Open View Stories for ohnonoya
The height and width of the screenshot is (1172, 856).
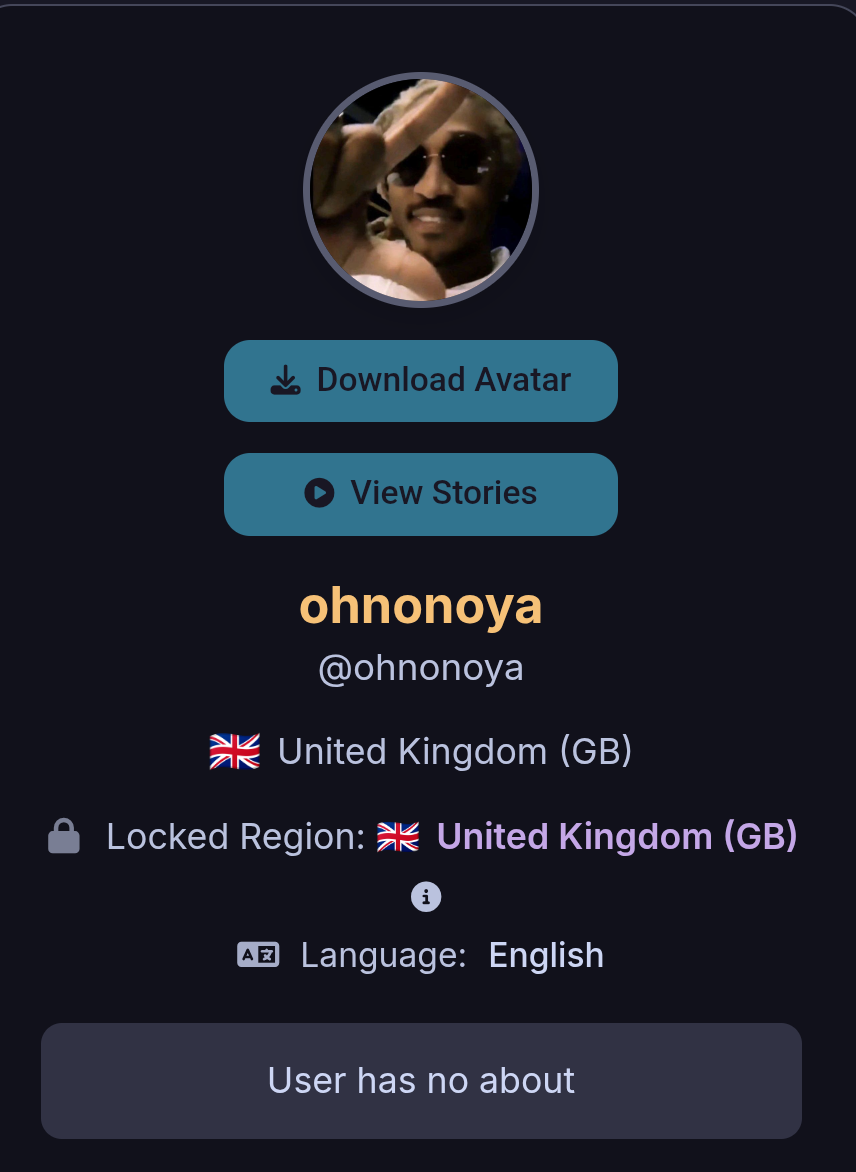421,494
